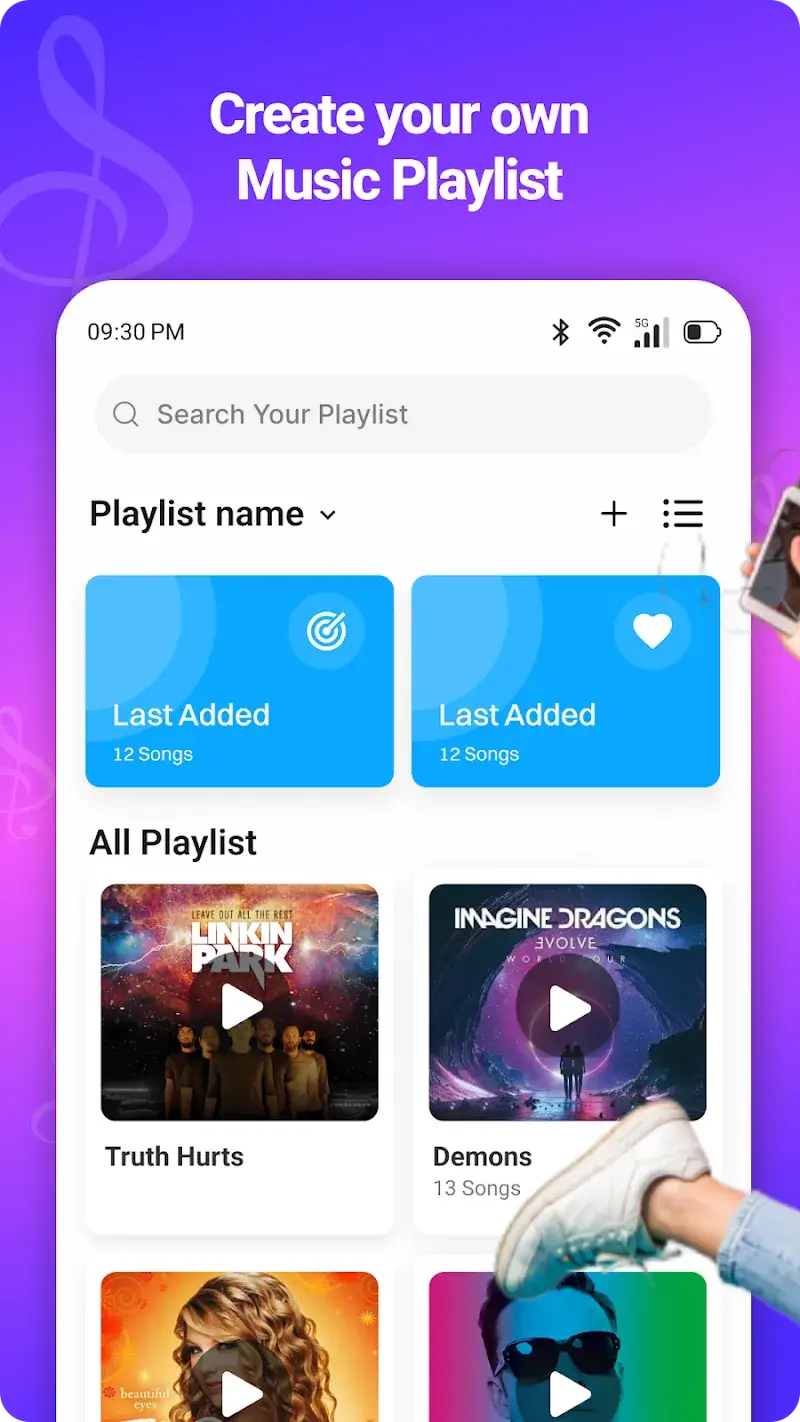800x1422 pixels.
Task: Tap the target icon on Last Added card
Action: pyautogui.click(x=326, y=630)
